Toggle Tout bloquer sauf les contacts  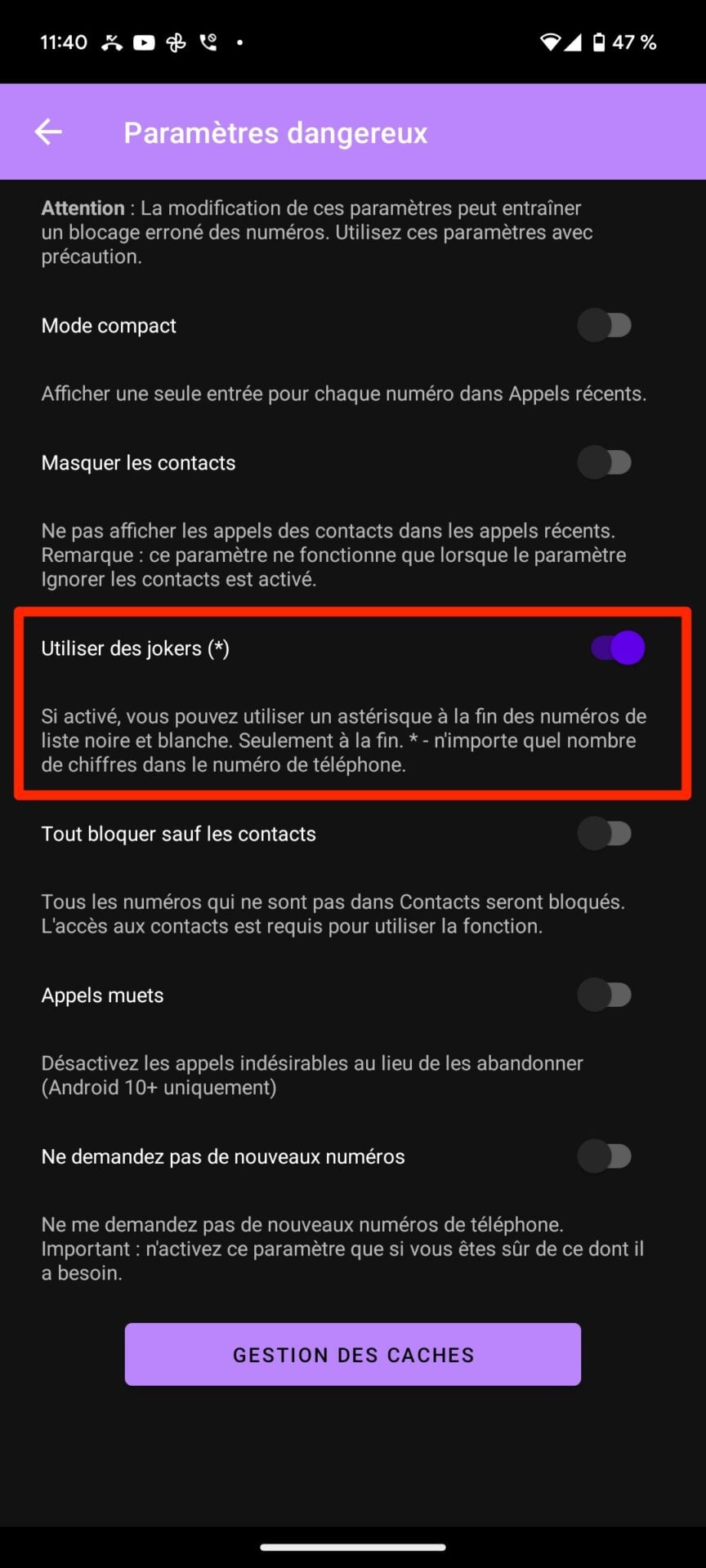pos(605,834)
